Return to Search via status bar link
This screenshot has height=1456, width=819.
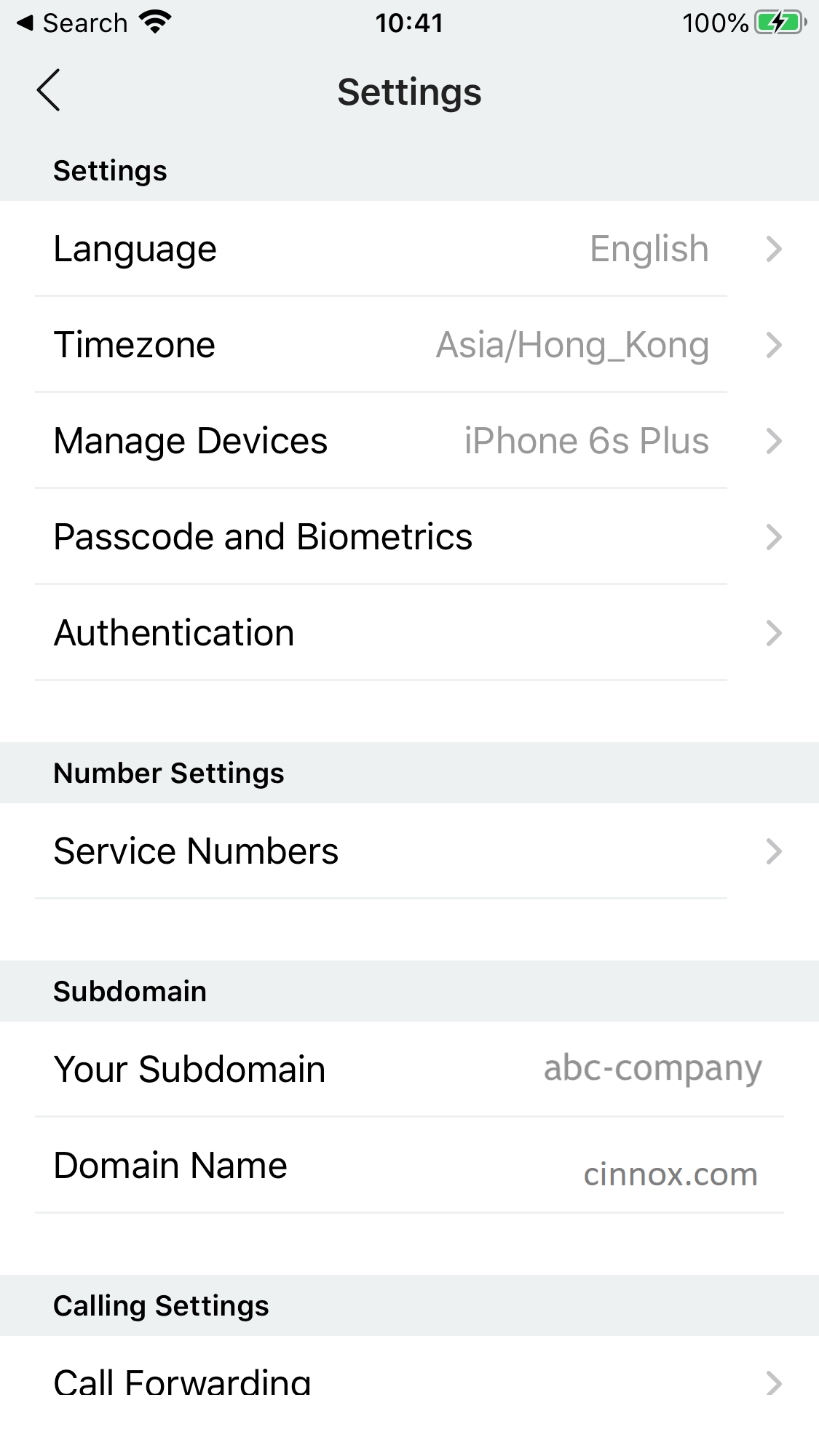click(x=73, y=23)
